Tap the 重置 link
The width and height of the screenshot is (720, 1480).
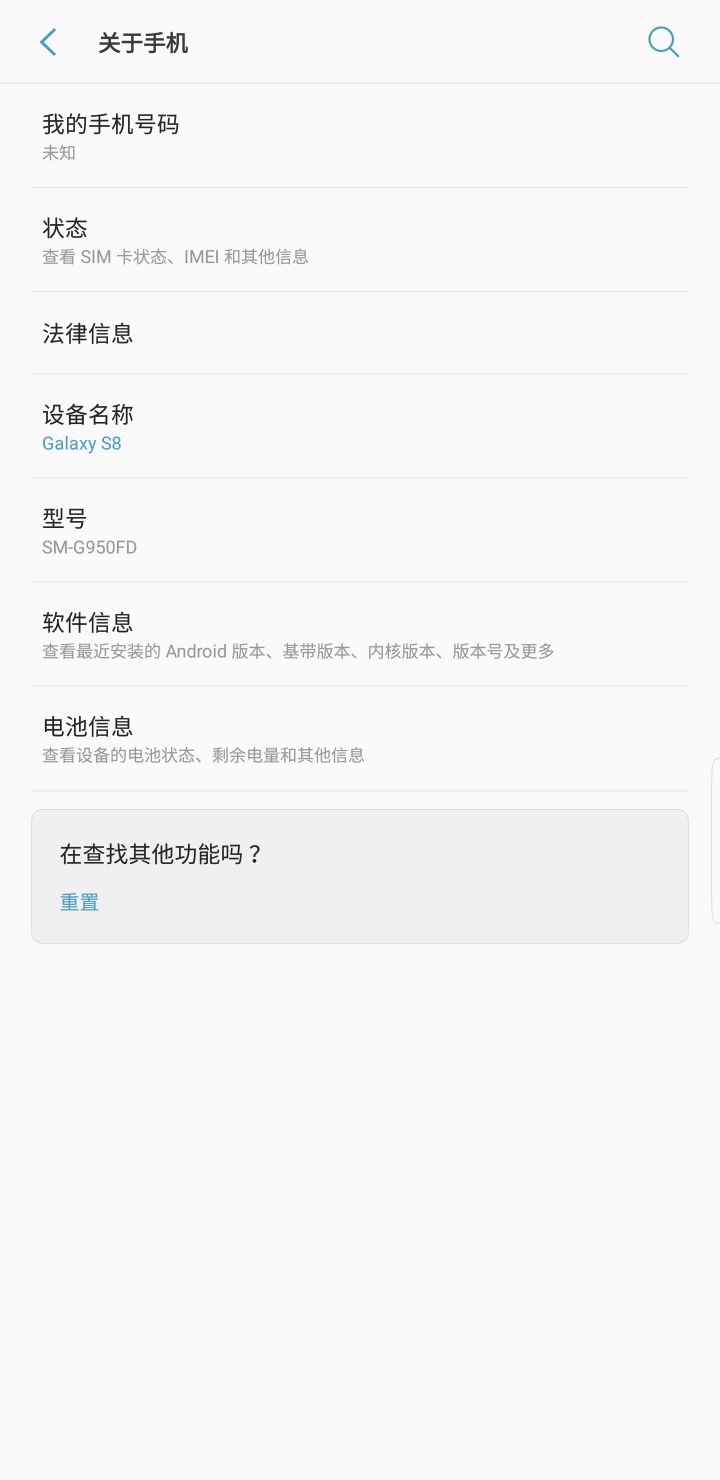point(79,902)
